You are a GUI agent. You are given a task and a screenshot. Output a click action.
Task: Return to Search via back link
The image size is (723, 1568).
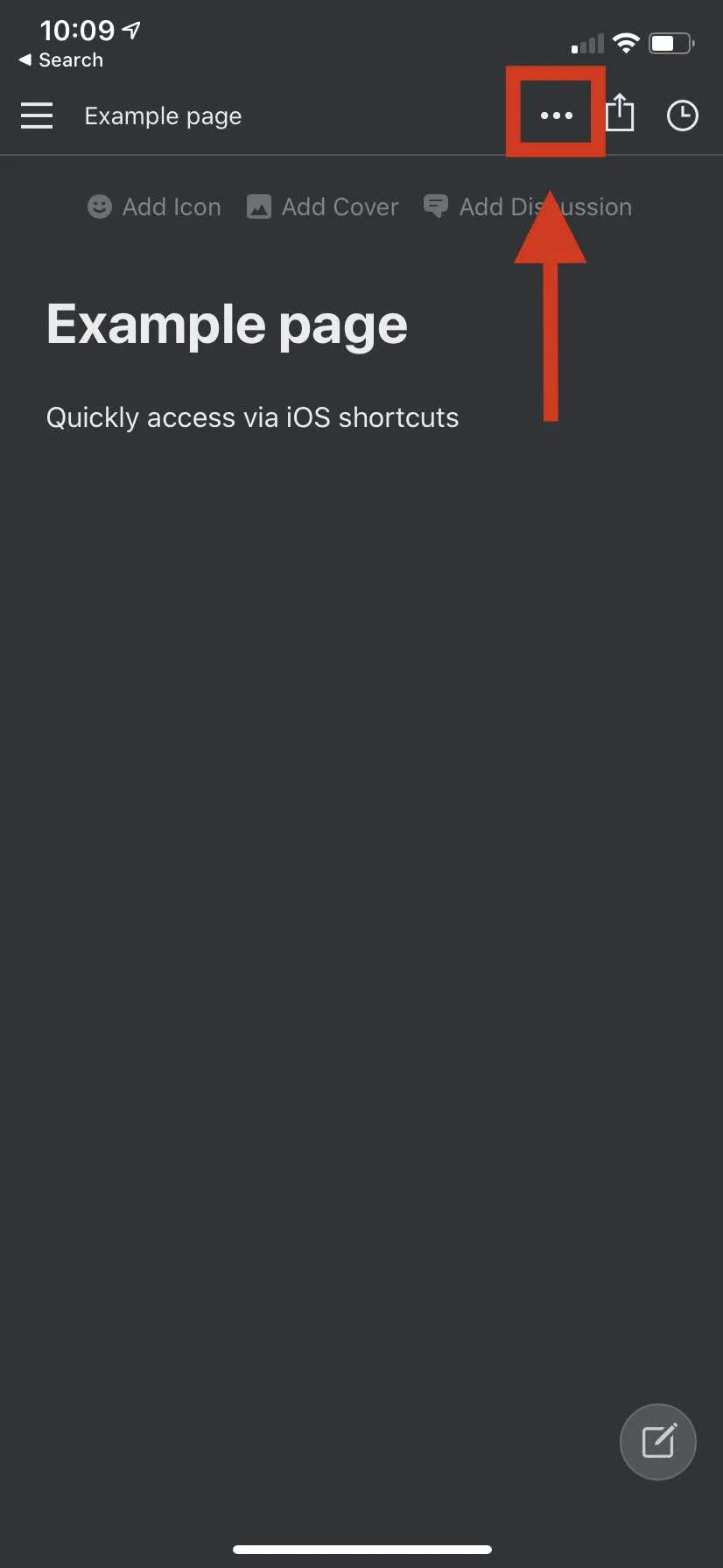click(60, 60)
